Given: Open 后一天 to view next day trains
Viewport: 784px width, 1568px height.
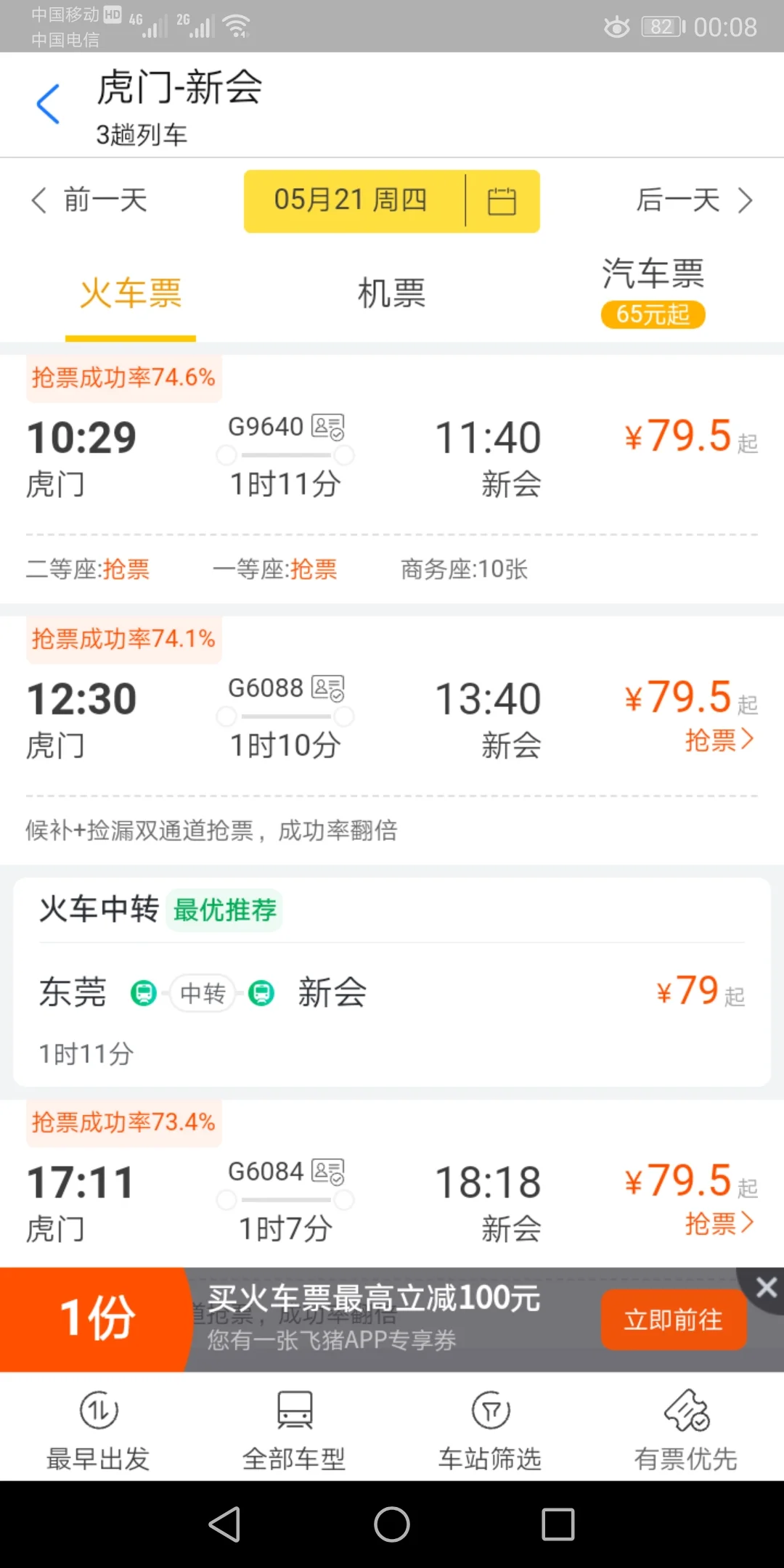Looking at the screenshot, I should click(695, 201).
